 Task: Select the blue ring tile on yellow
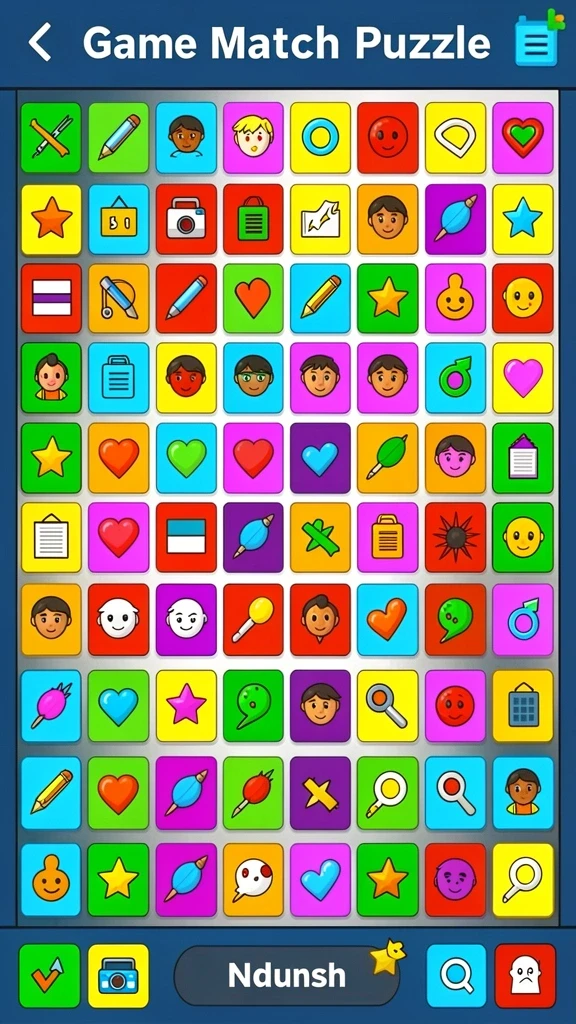click(x=321, y=137)
